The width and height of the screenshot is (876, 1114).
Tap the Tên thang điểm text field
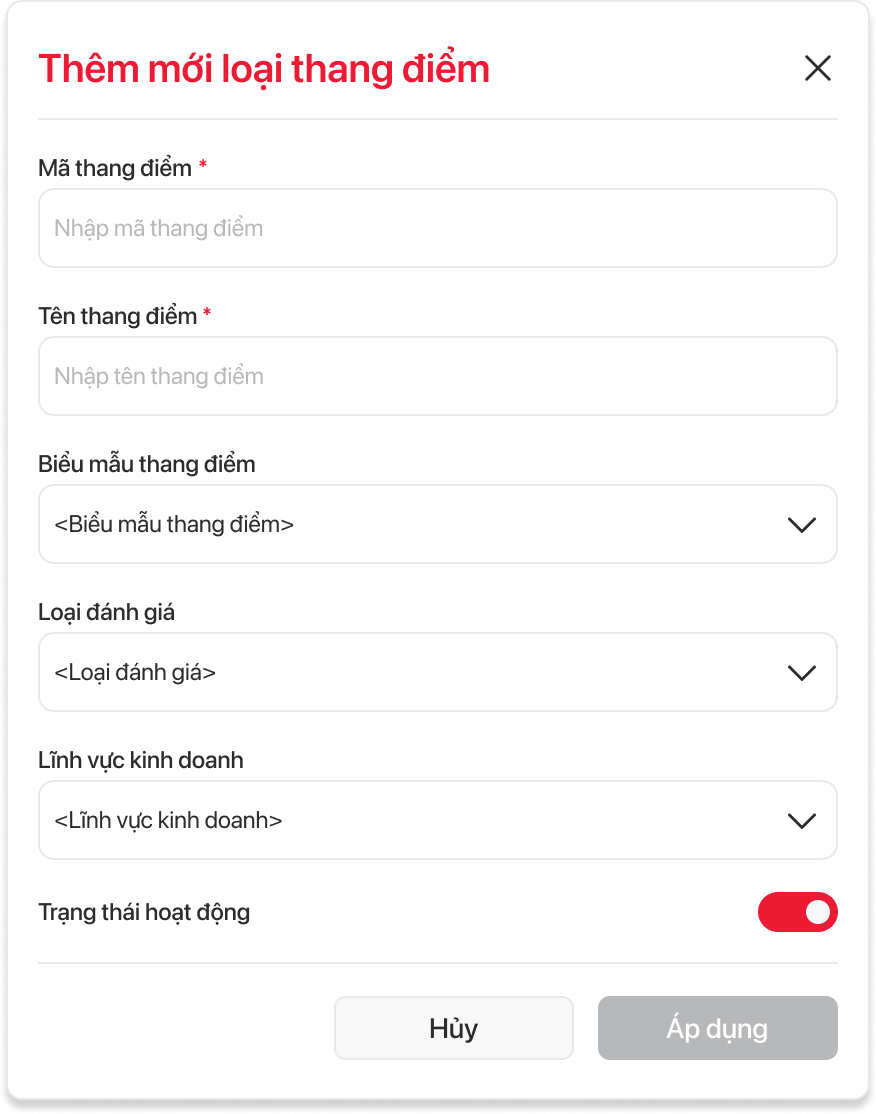coord(437,376)
